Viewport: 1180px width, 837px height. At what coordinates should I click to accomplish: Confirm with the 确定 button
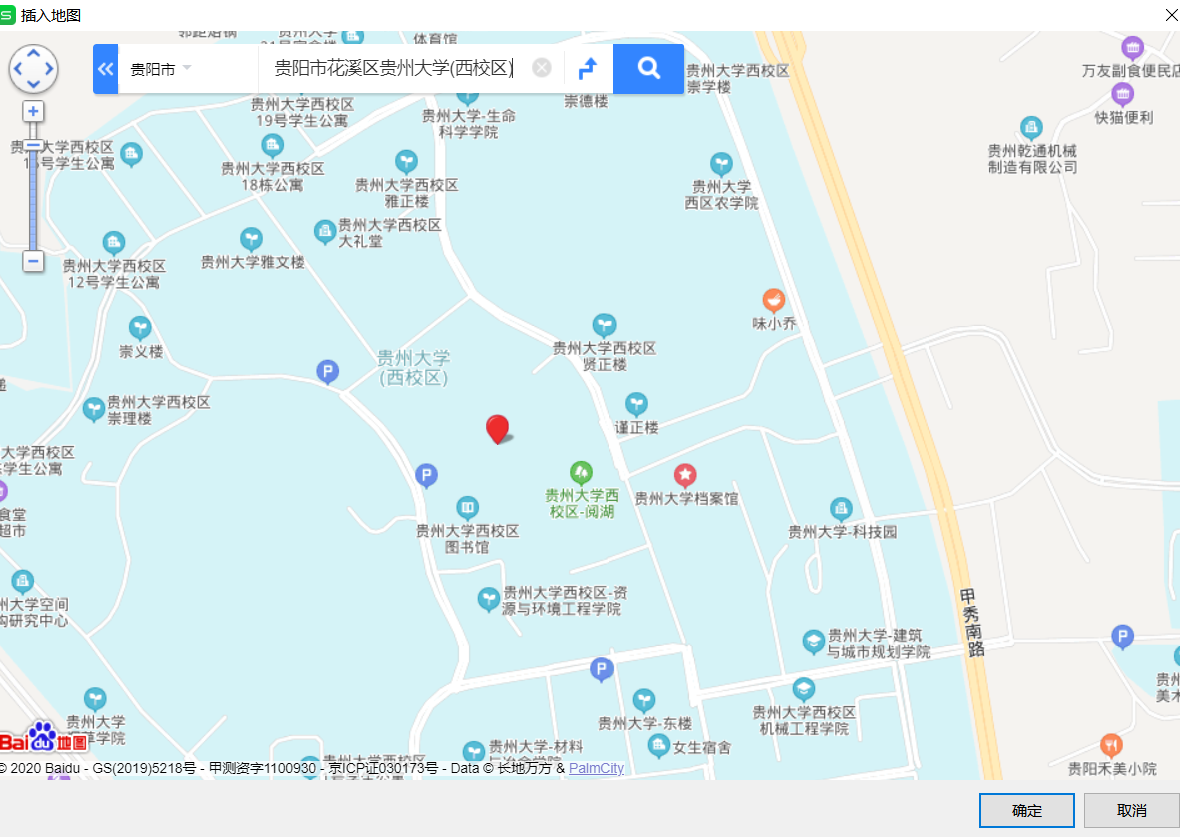tap(1026, 810)
